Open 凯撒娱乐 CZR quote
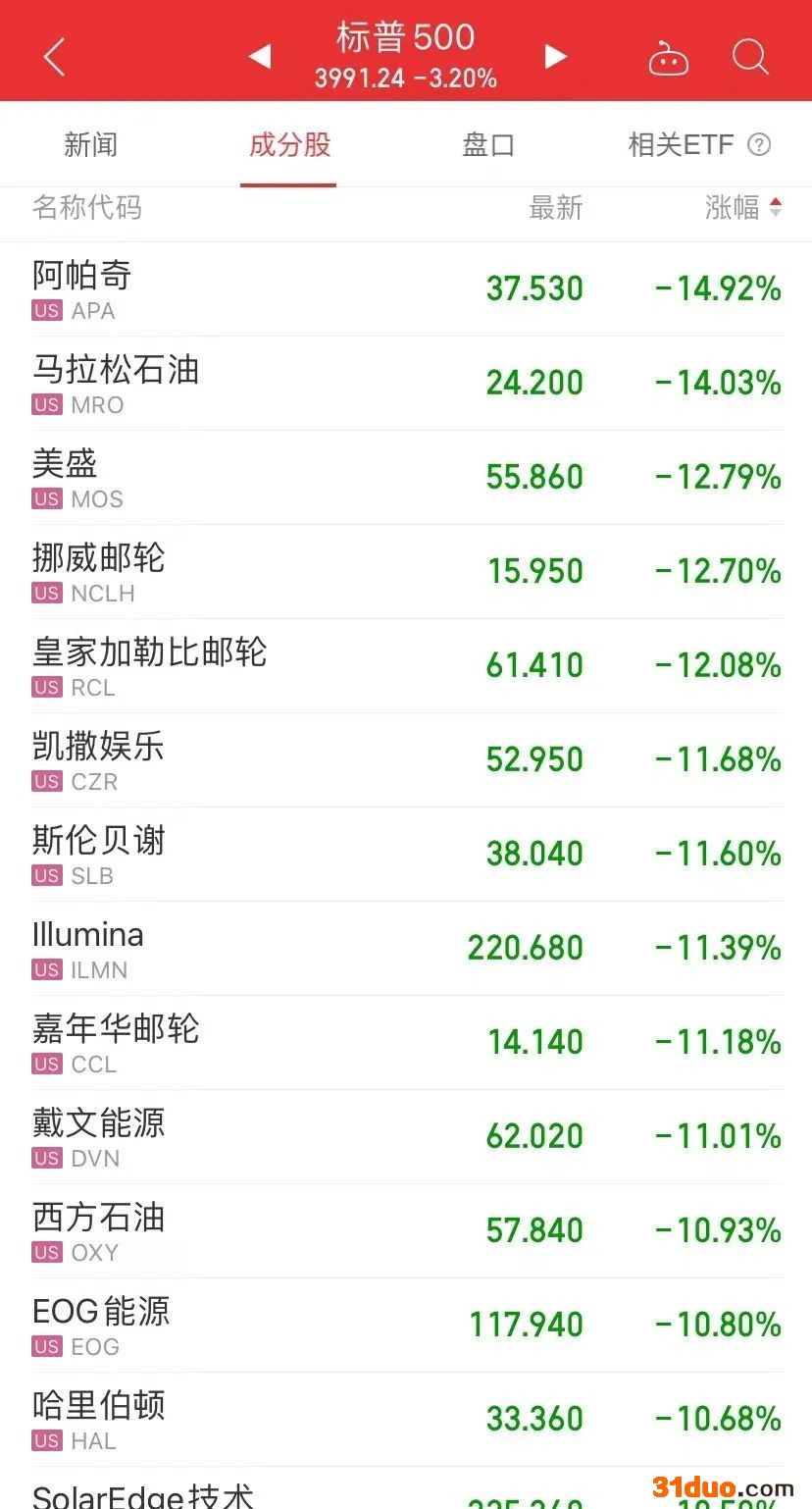 406,760
